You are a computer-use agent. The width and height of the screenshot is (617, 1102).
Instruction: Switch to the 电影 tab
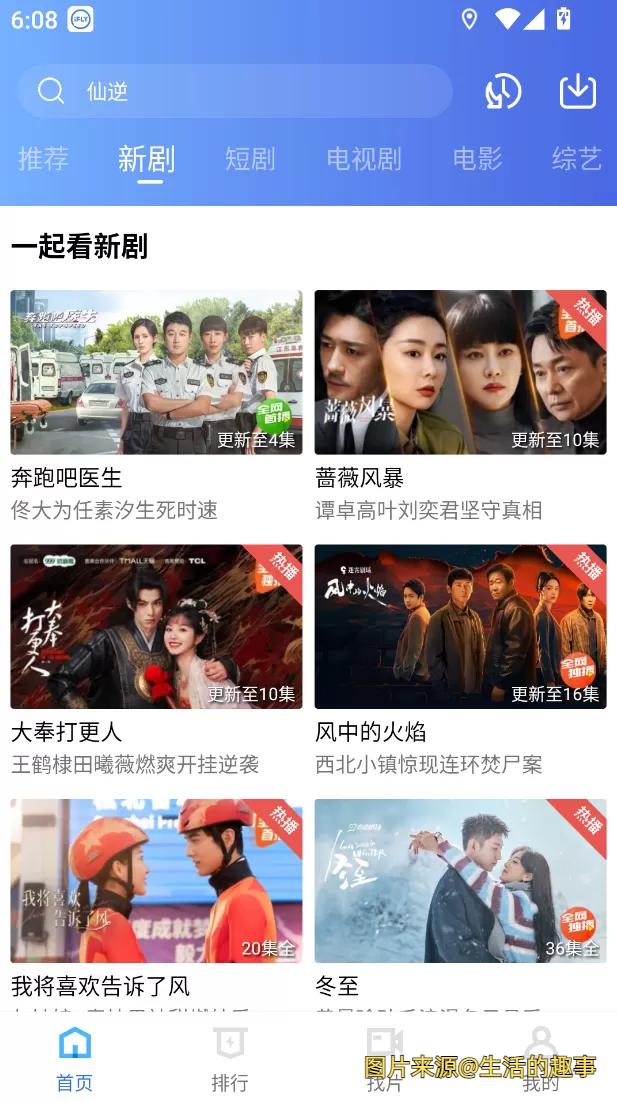477,159
